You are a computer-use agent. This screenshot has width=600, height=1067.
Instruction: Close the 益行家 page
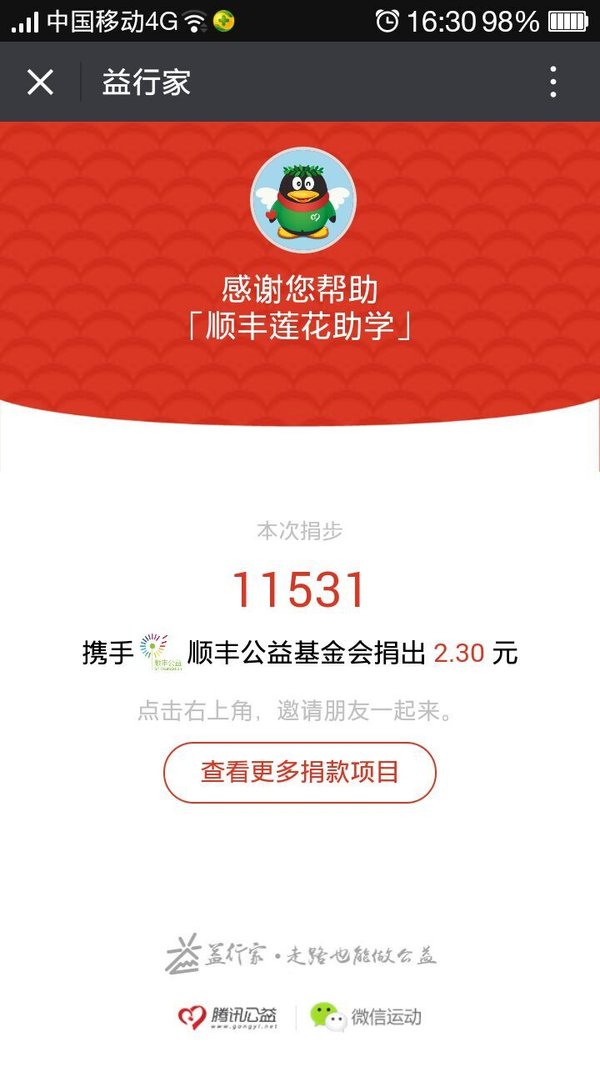[40, 82]
